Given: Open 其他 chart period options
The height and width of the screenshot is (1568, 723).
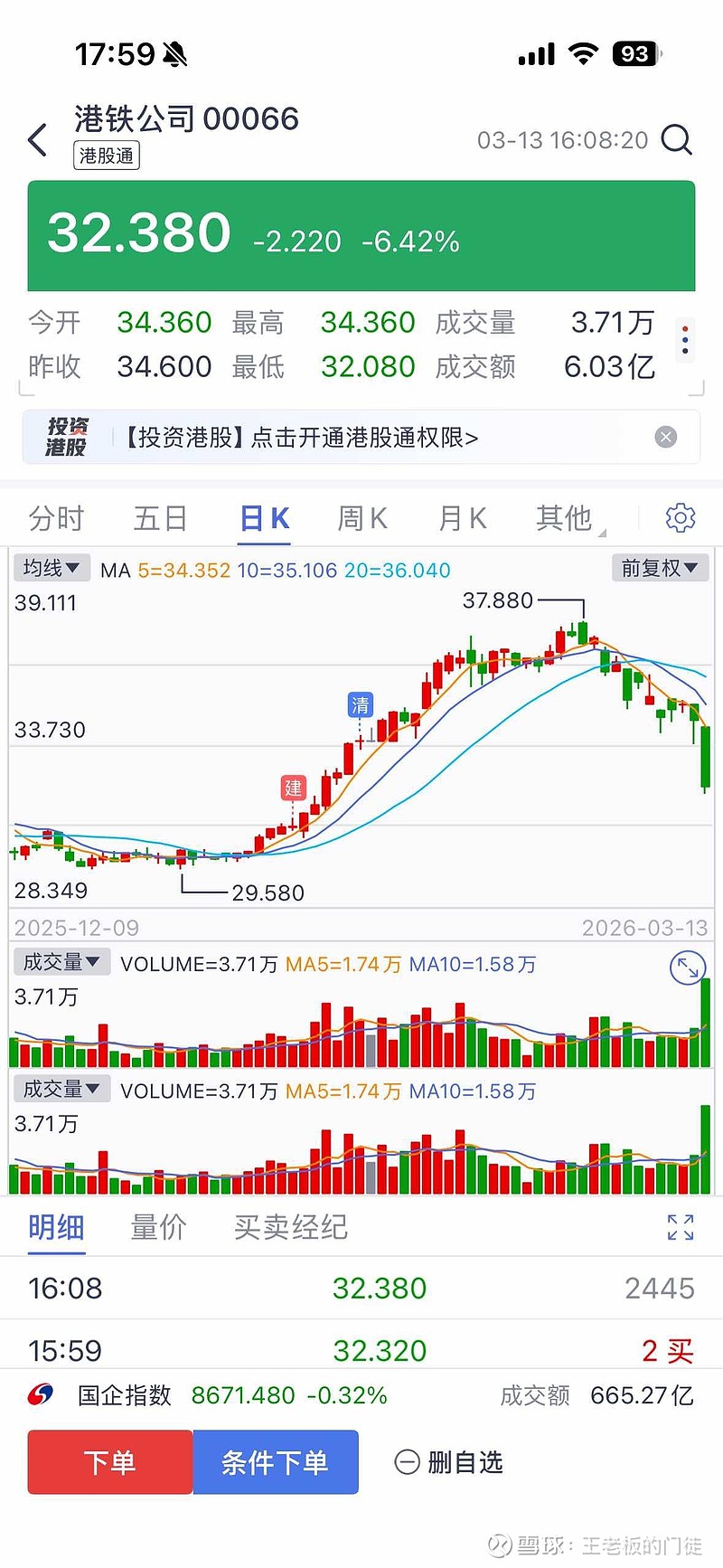Looking at the screenshot, I should point(566,518).
